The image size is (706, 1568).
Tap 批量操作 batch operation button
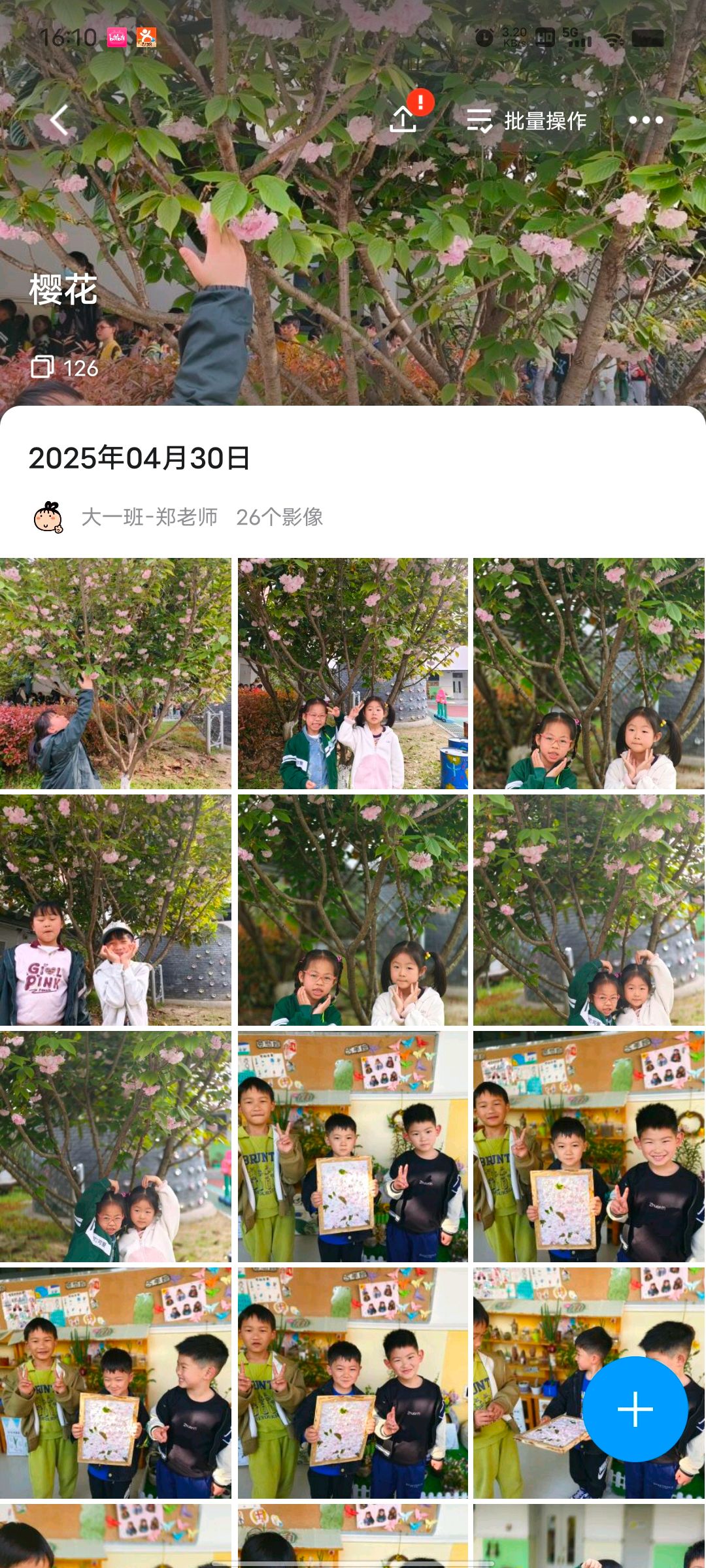527,121
